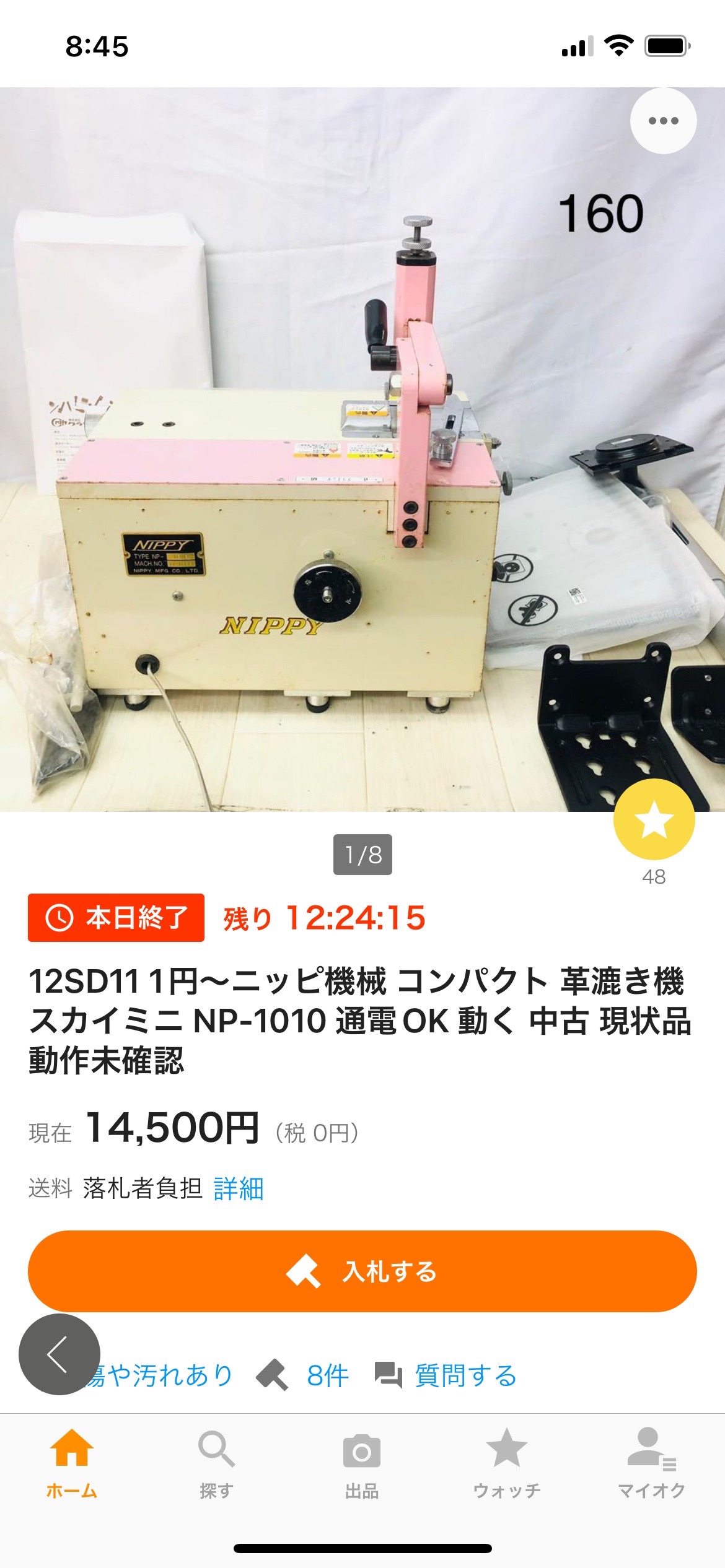Switch to the 探す search tab
This screenshot has width=725, height=1568.
(216, 1463)
